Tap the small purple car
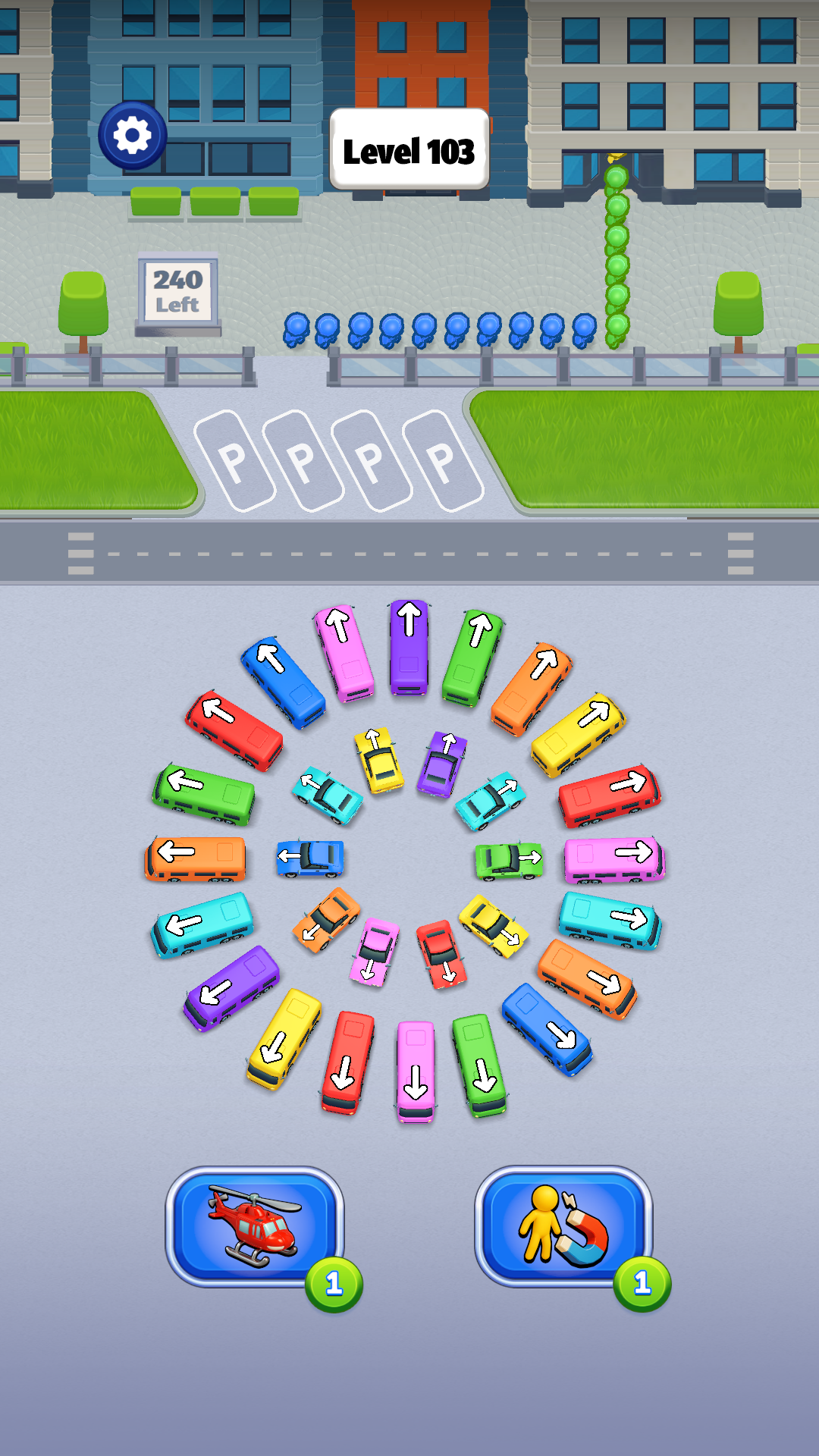819x1456 pixels. tap(442, 764)
